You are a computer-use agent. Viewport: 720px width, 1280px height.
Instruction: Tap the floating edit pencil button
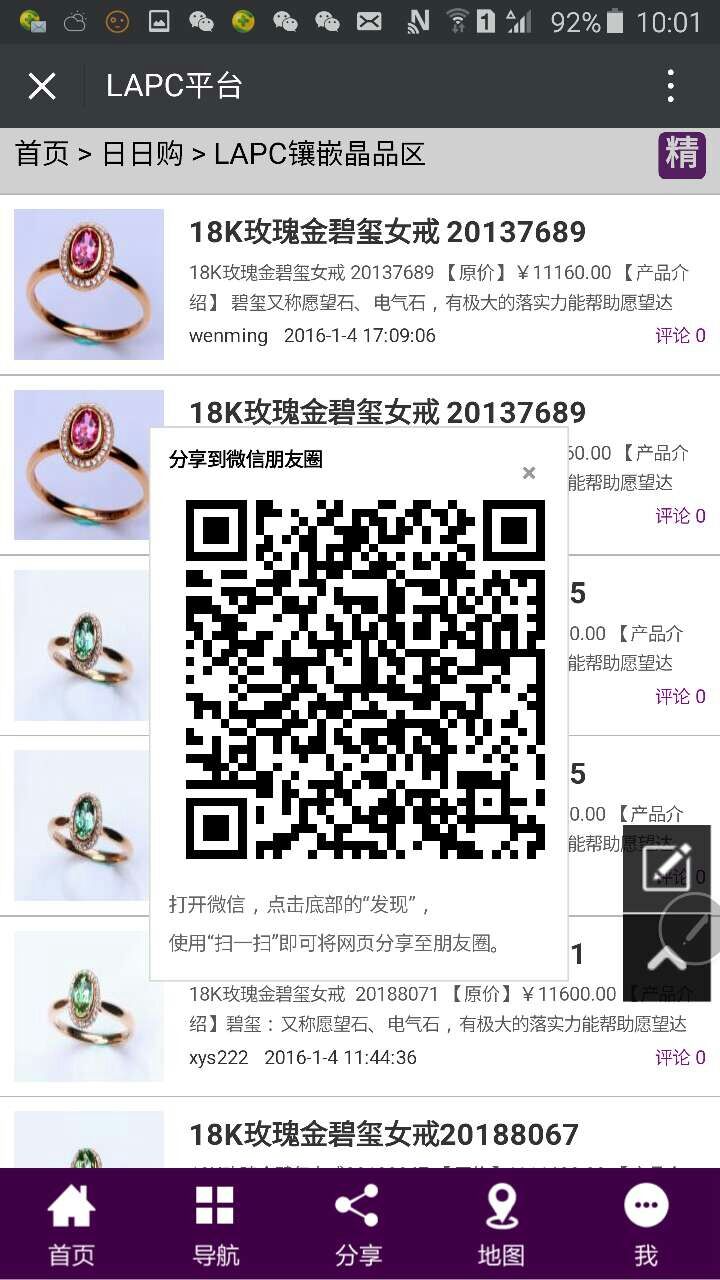coord(666,867)
